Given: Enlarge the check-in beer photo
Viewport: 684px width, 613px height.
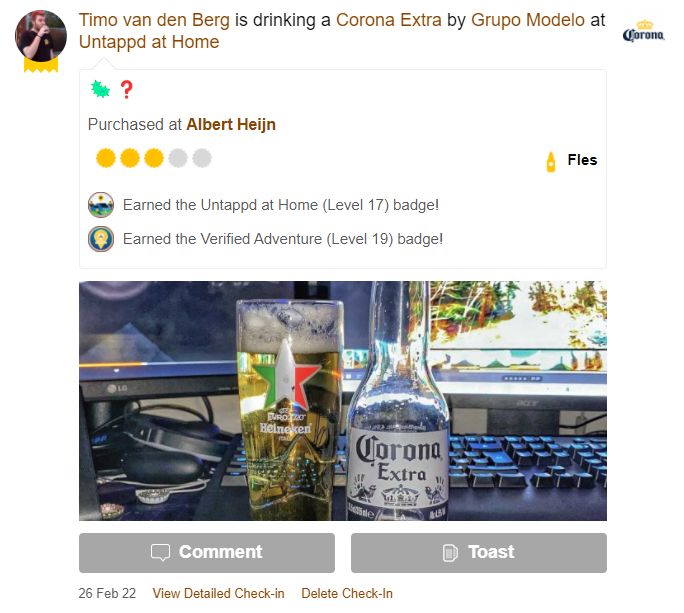Looking at the screenshot, I should click(342, 400).
